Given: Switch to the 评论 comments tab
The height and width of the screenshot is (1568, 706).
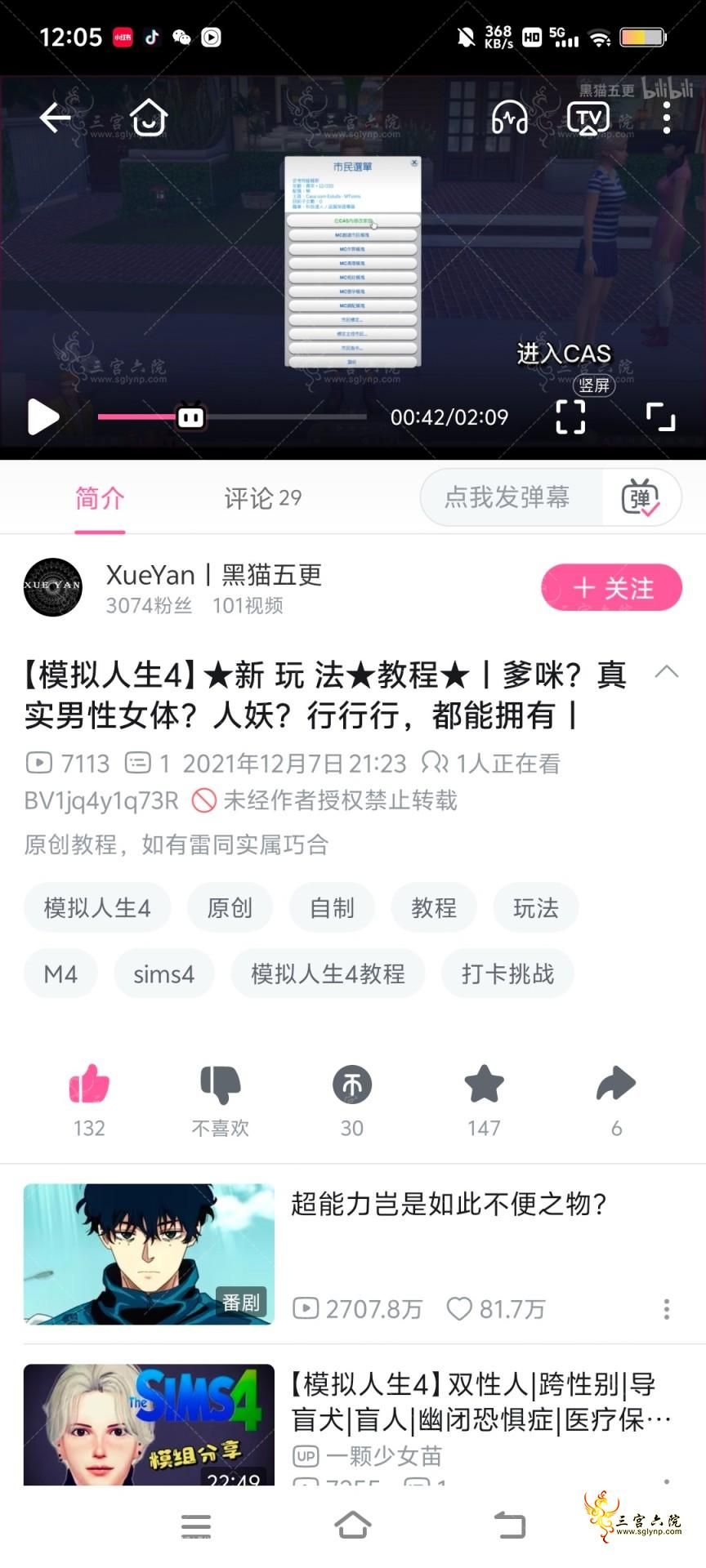Looking at the screenshot, I should pyautogui.click(x=262, y=498).
